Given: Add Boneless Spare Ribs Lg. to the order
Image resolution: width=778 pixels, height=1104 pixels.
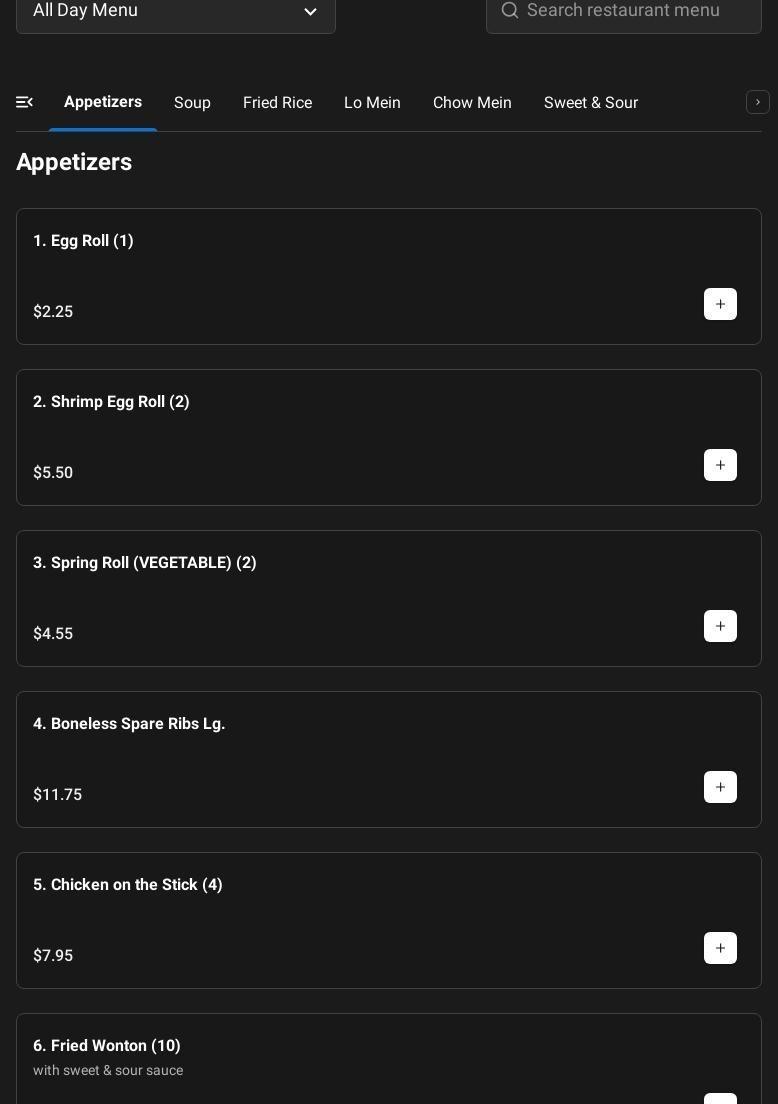Looking at the screenshot, I should coord(720,787).
